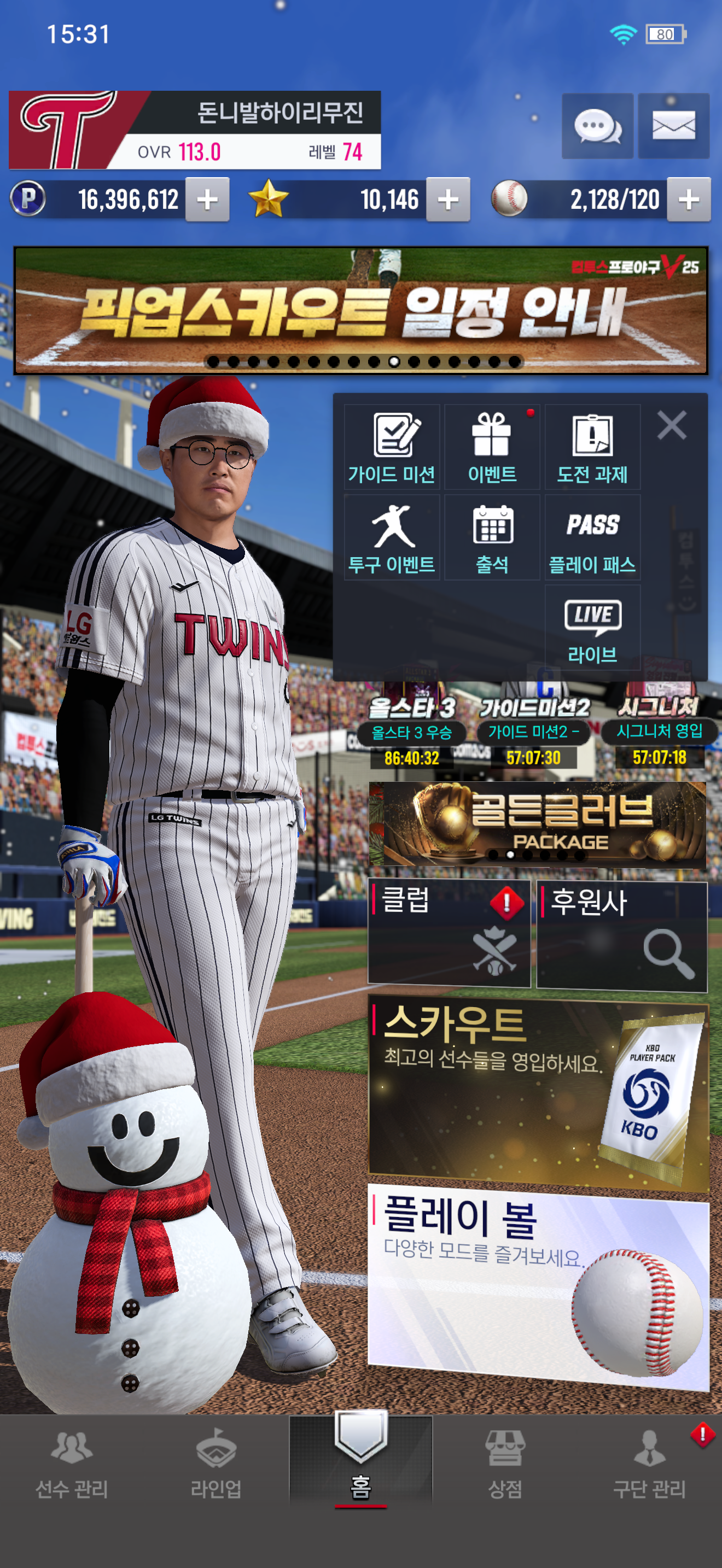The height and width of the screenshot is (1568, 722).
Task: Open the 골든글러브 PACKAGE banner
Action: [538, 824]
